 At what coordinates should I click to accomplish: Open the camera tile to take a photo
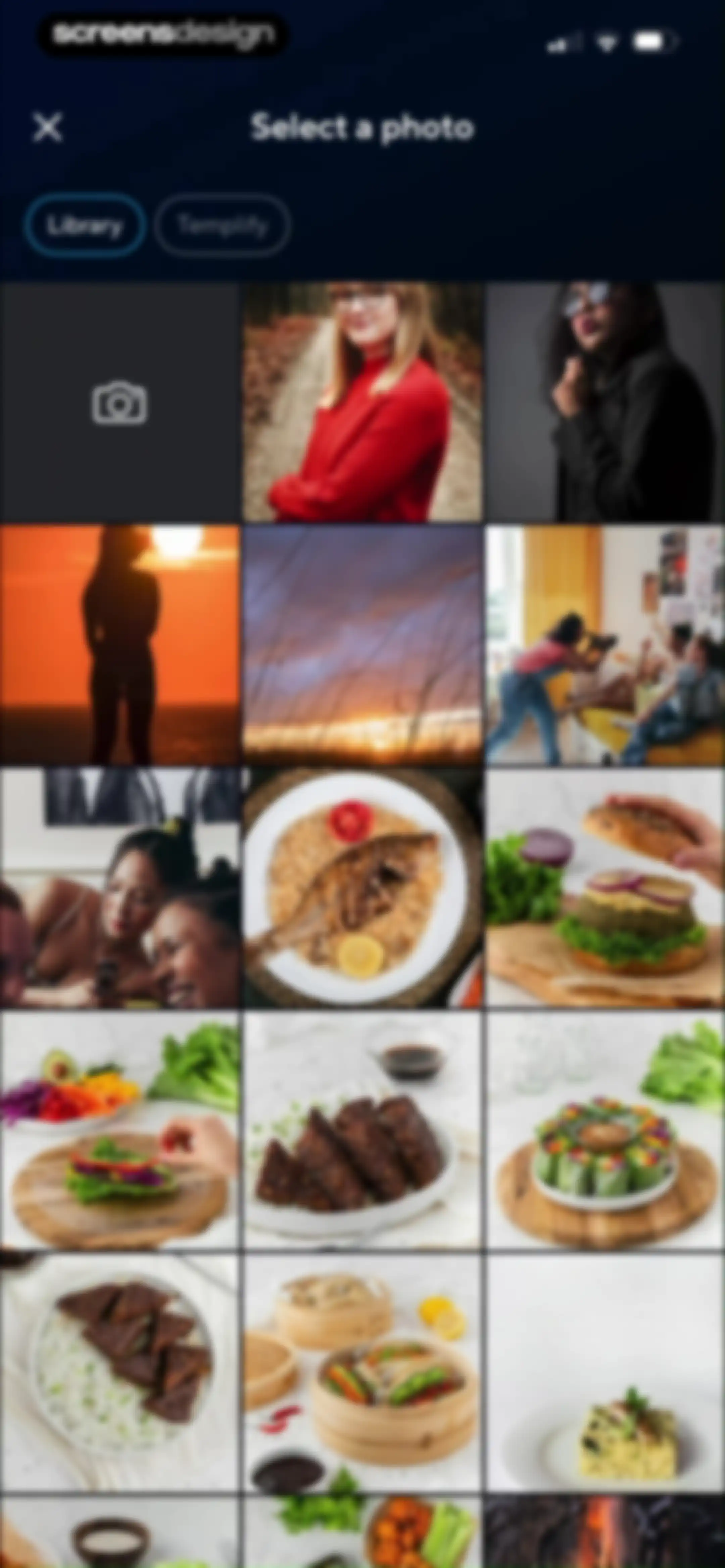pos(119,402)
